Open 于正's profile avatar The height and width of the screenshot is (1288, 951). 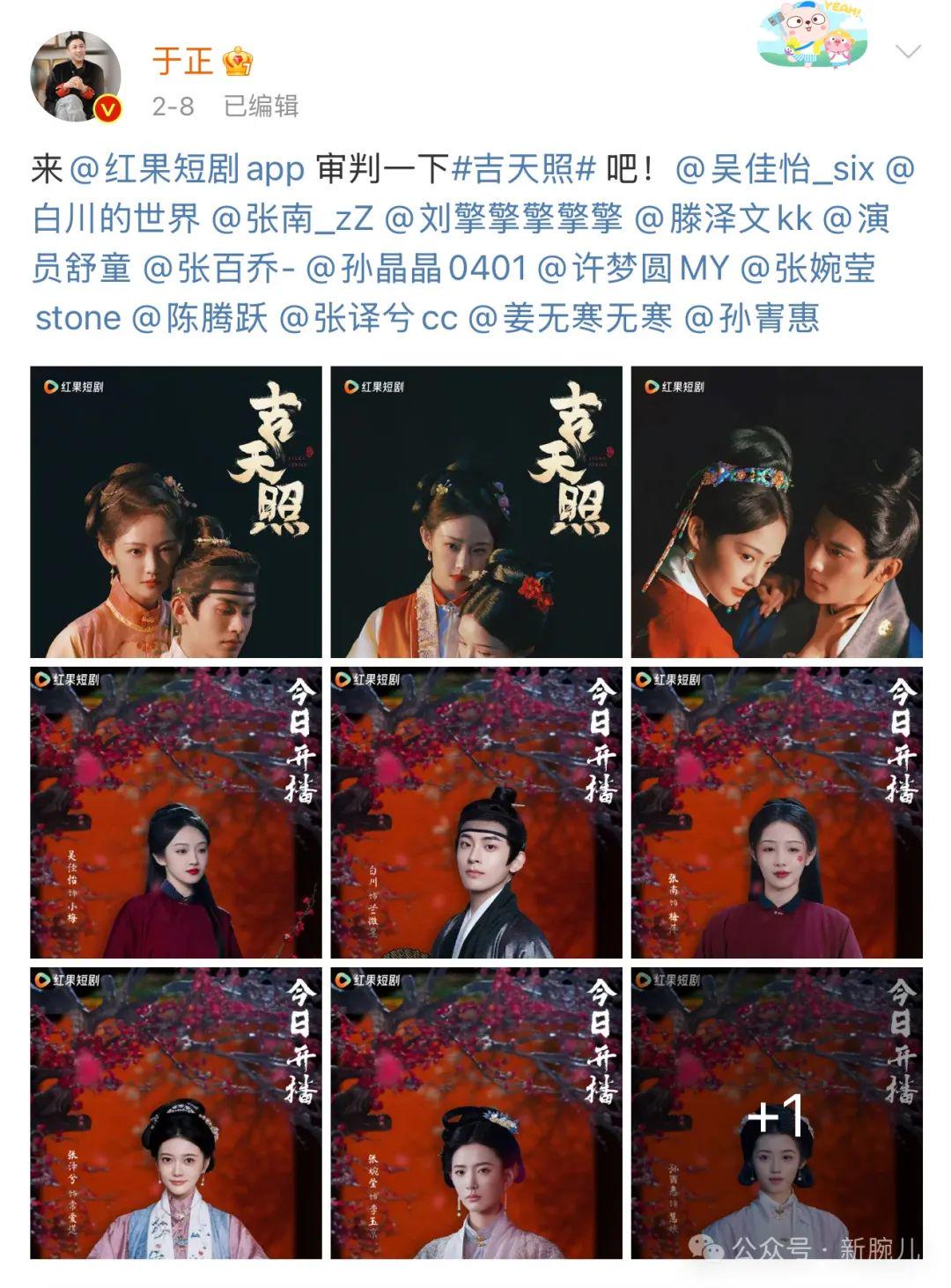pyautogui.click(x=75, y=75)
